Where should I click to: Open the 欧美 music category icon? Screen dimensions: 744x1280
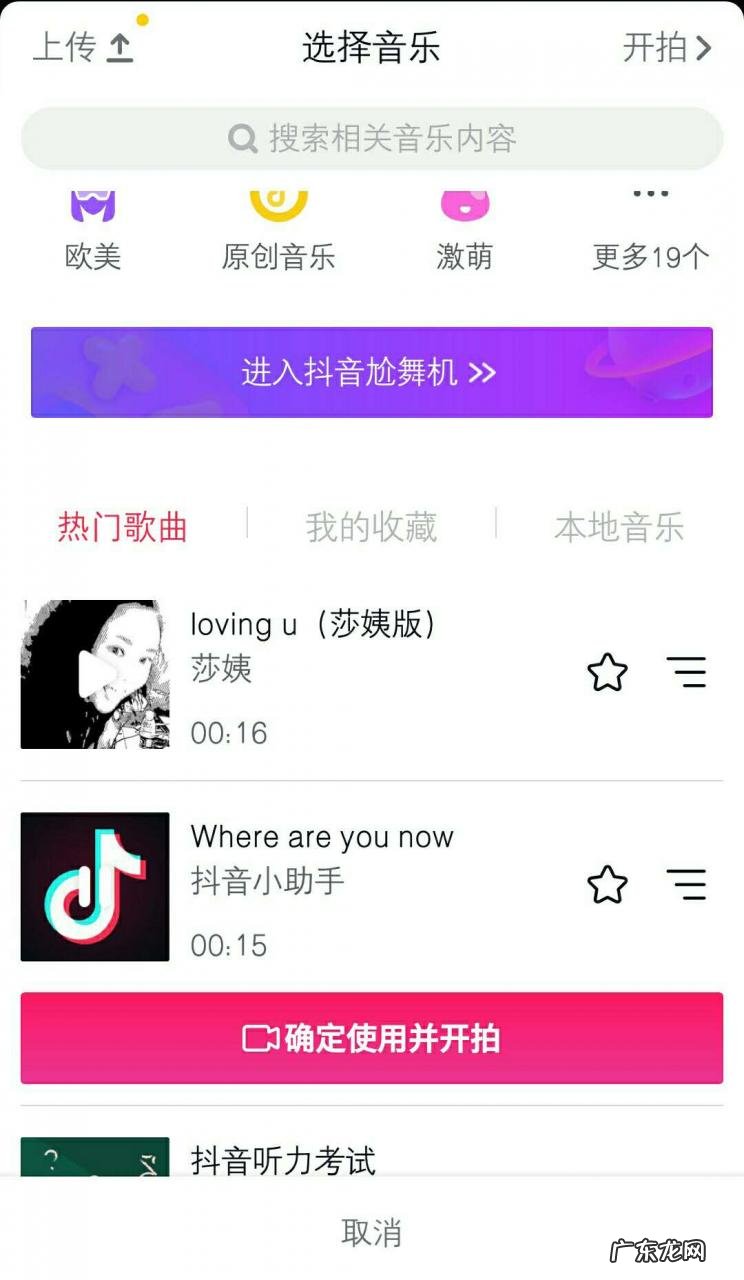(x=93, y=203)
